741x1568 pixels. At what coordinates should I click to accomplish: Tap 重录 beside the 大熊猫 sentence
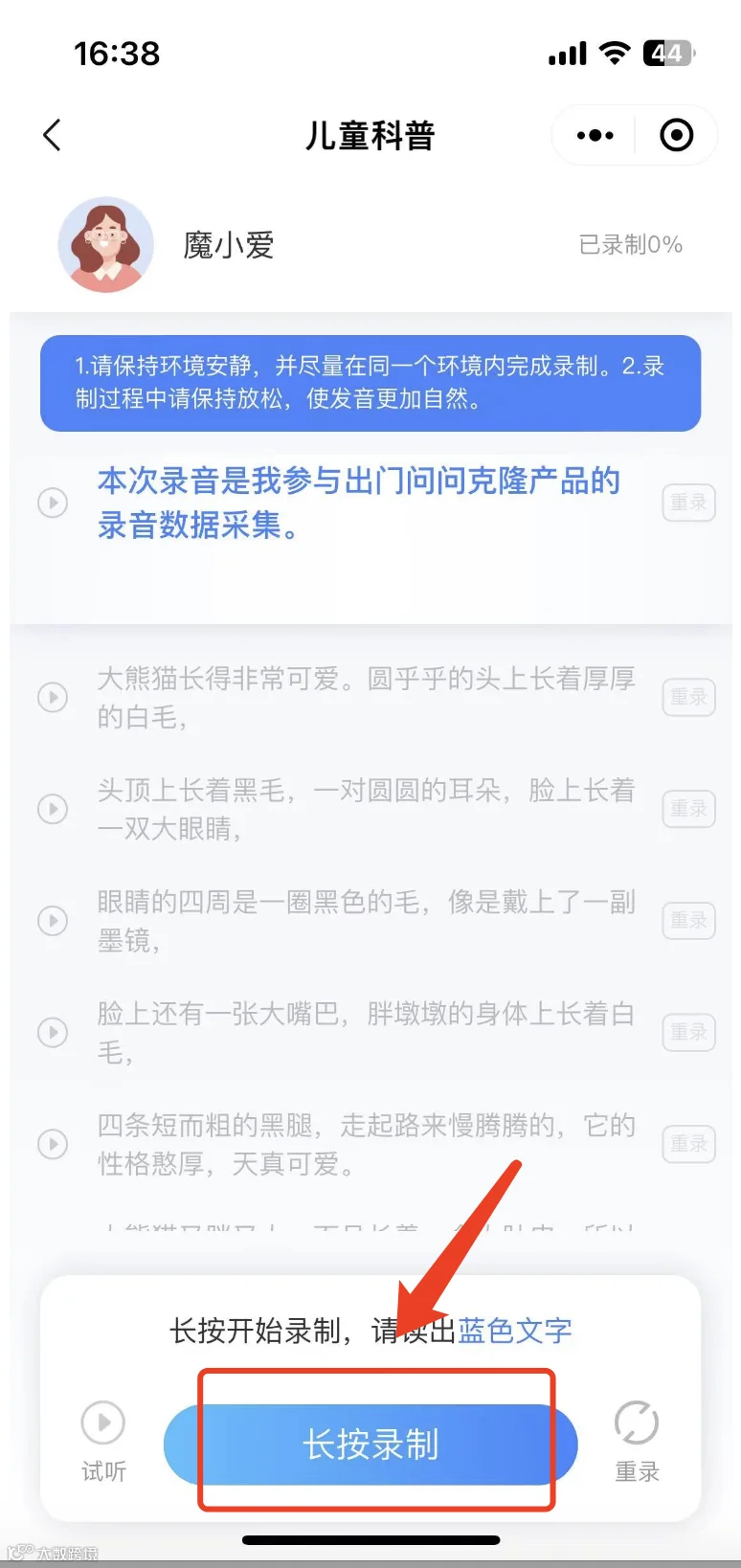tap(688, 698)
